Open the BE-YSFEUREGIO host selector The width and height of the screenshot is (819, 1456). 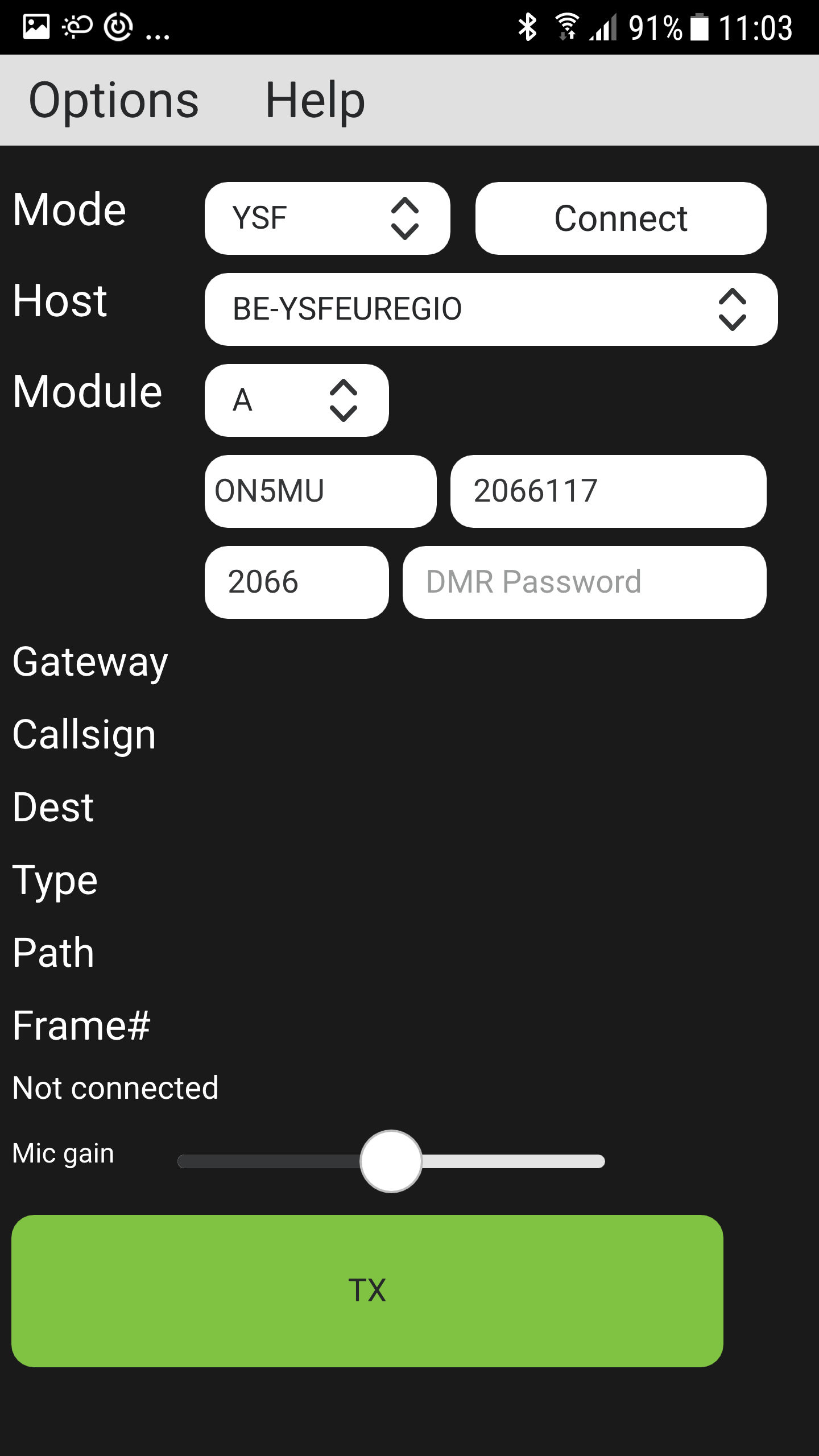tap(491, 309)
